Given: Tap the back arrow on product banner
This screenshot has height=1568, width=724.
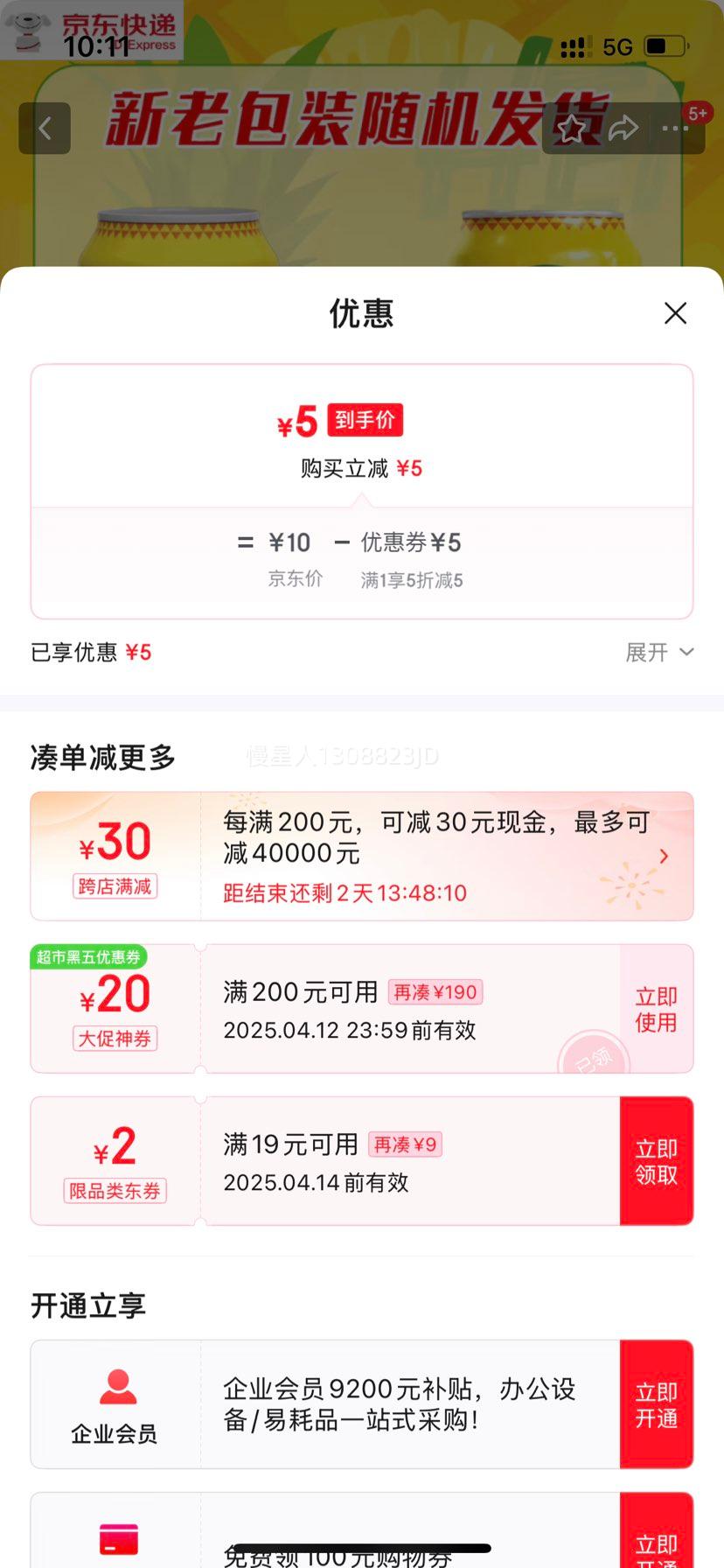Looking at the screenshot, I should pyautogui.click(x=45, y=128).
